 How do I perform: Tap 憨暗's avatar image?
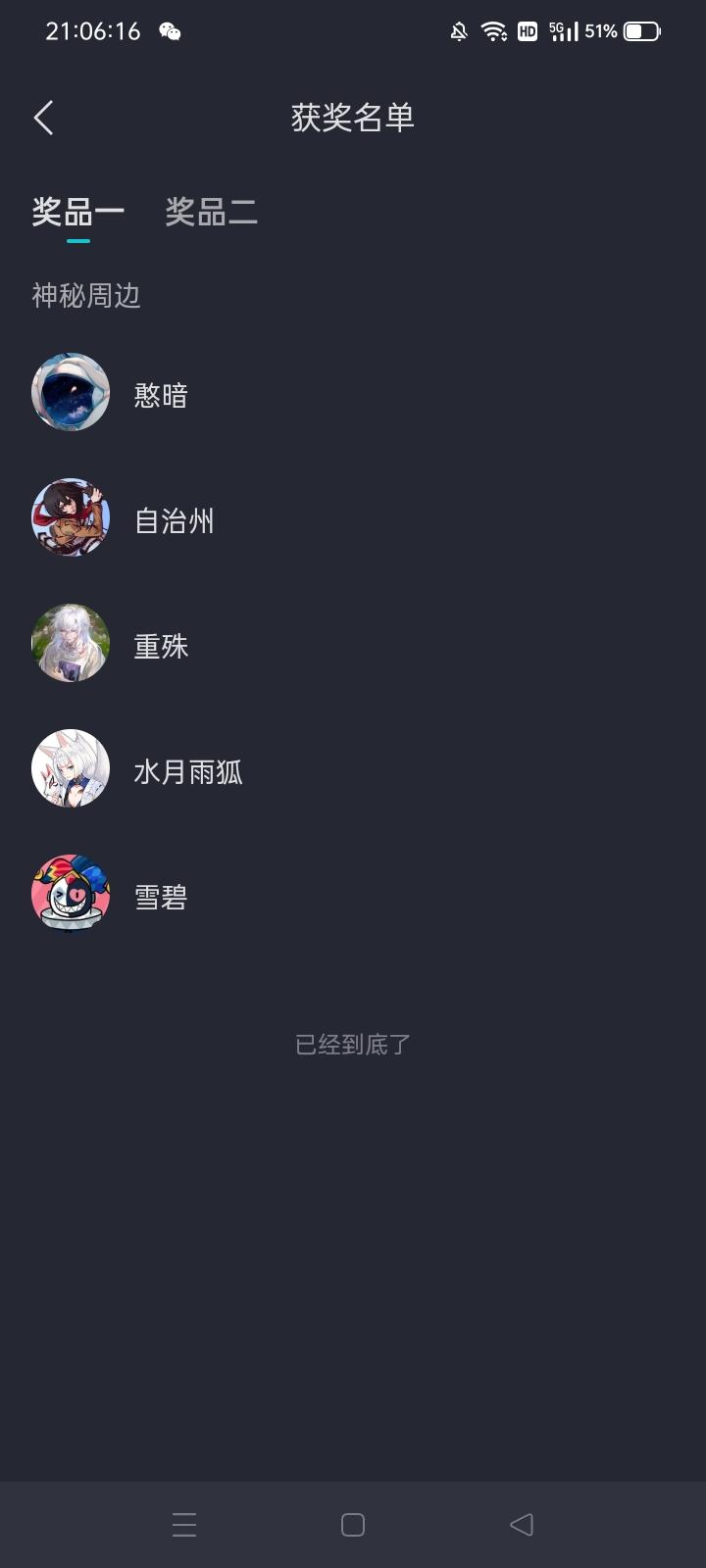click(x=70, y=392)
